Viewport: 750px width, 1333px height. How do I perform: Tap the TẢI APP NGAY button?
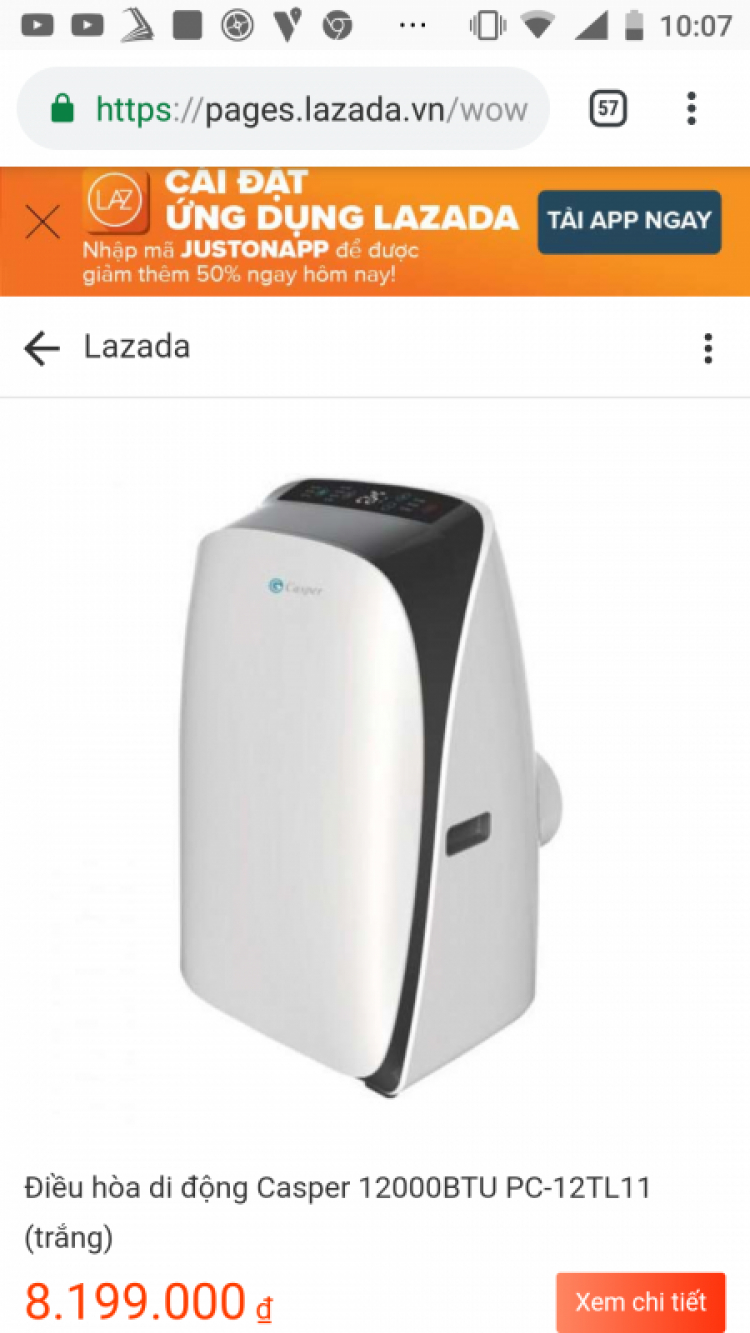pyautogui.click(x=629, y=221)
